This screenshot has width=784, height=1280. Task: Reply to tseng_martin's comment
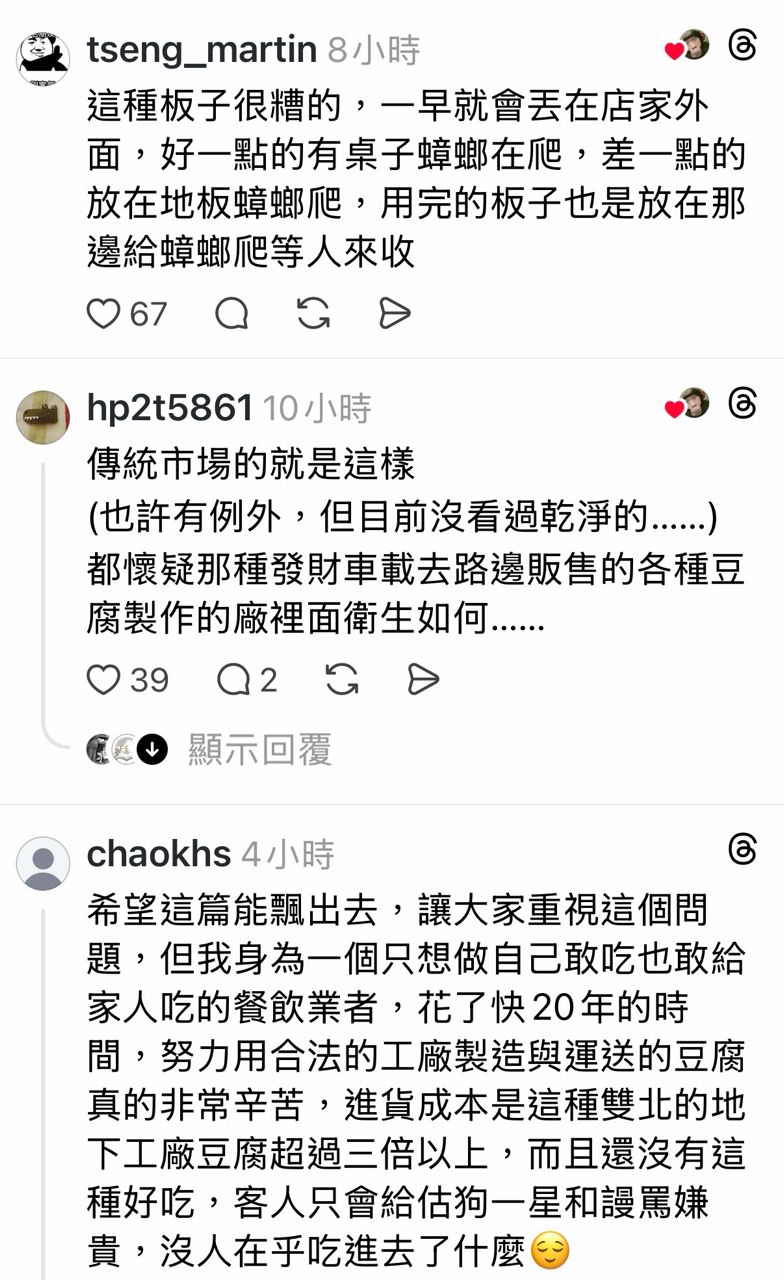coord(232,314)
